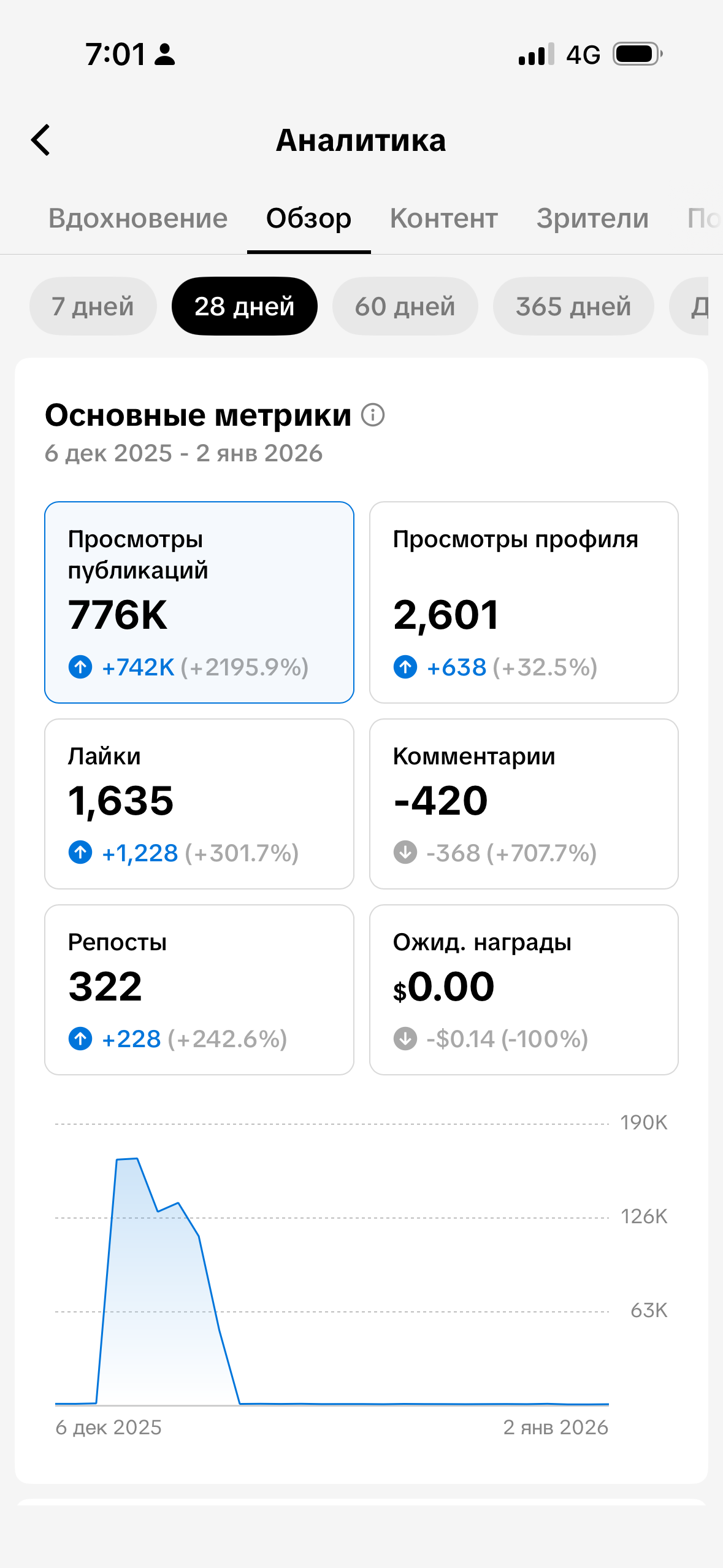Choose the 365 дней period chip
Image resolution: width=723 pixels, height=1568 pixels.
573,306
